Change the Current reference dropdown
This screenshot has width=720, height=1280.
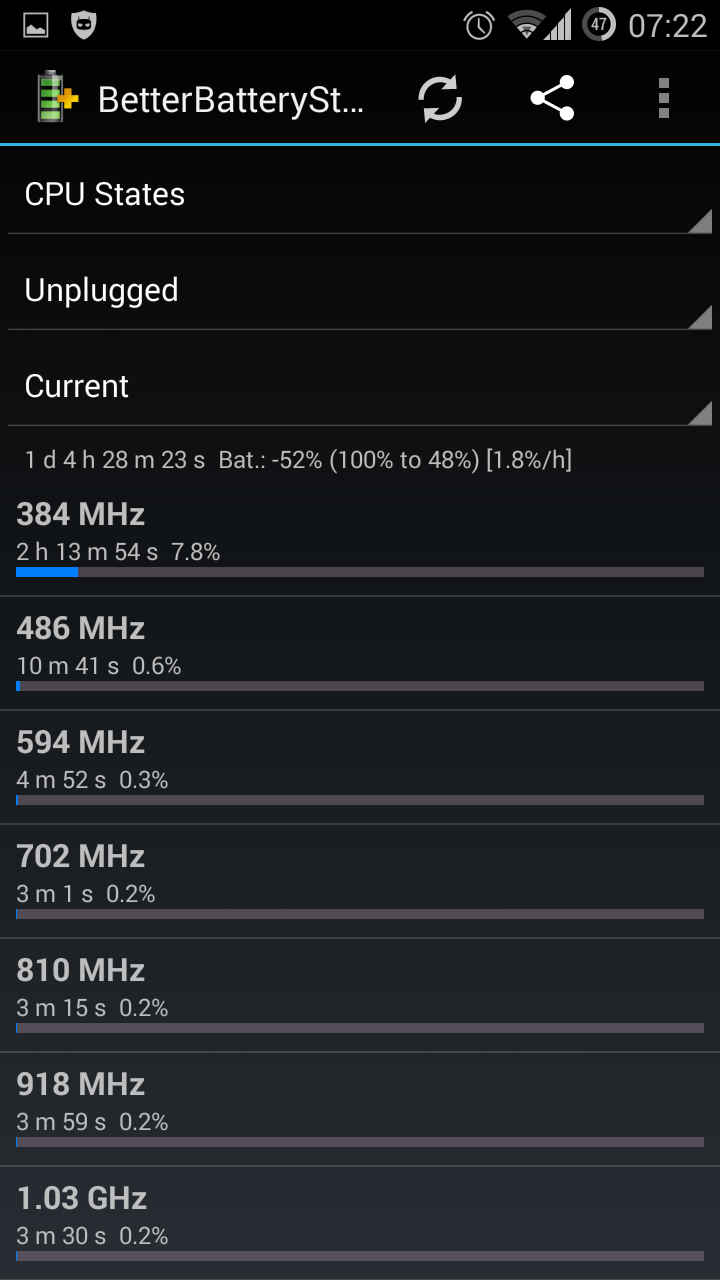point(360,386)
